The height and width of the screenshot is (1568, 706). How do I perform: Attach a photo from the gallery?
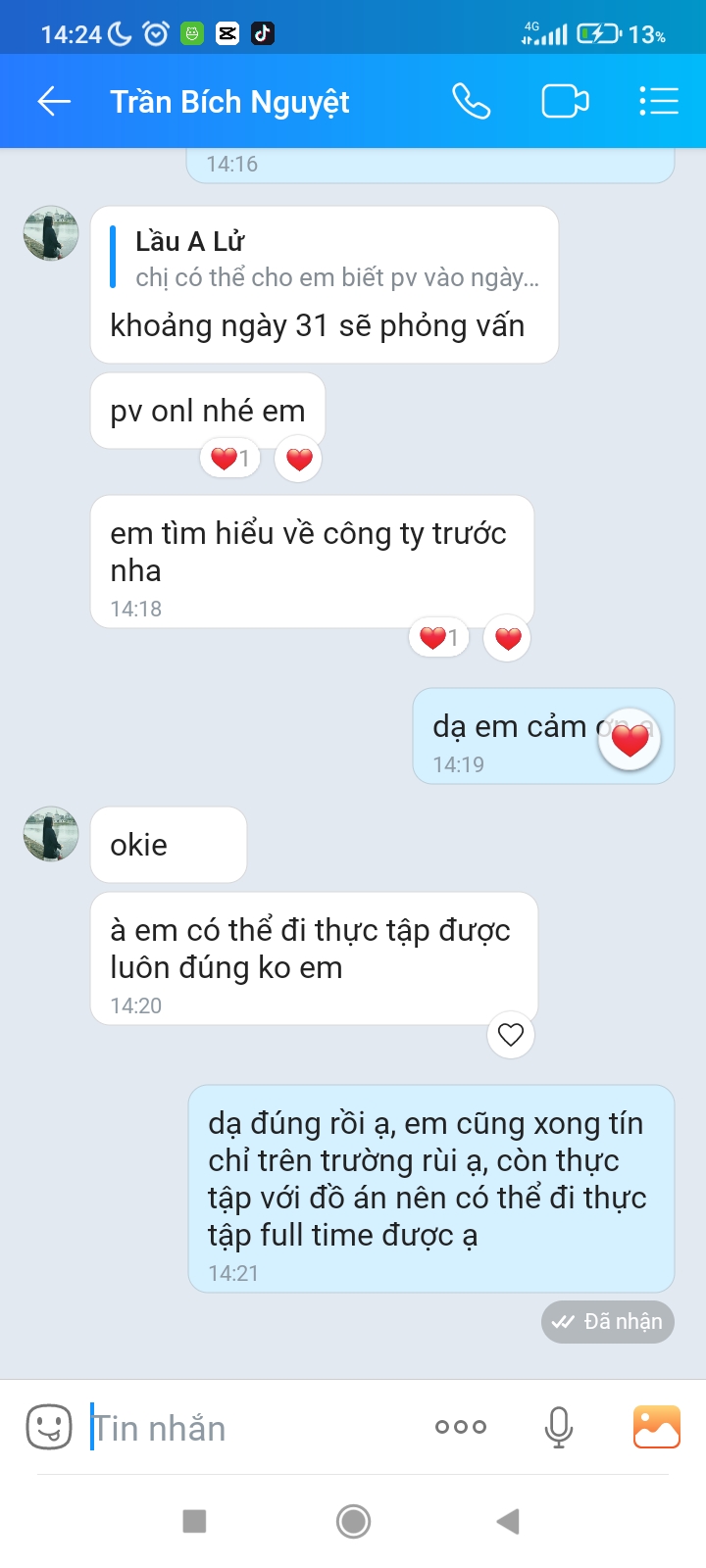[656, 1427]
